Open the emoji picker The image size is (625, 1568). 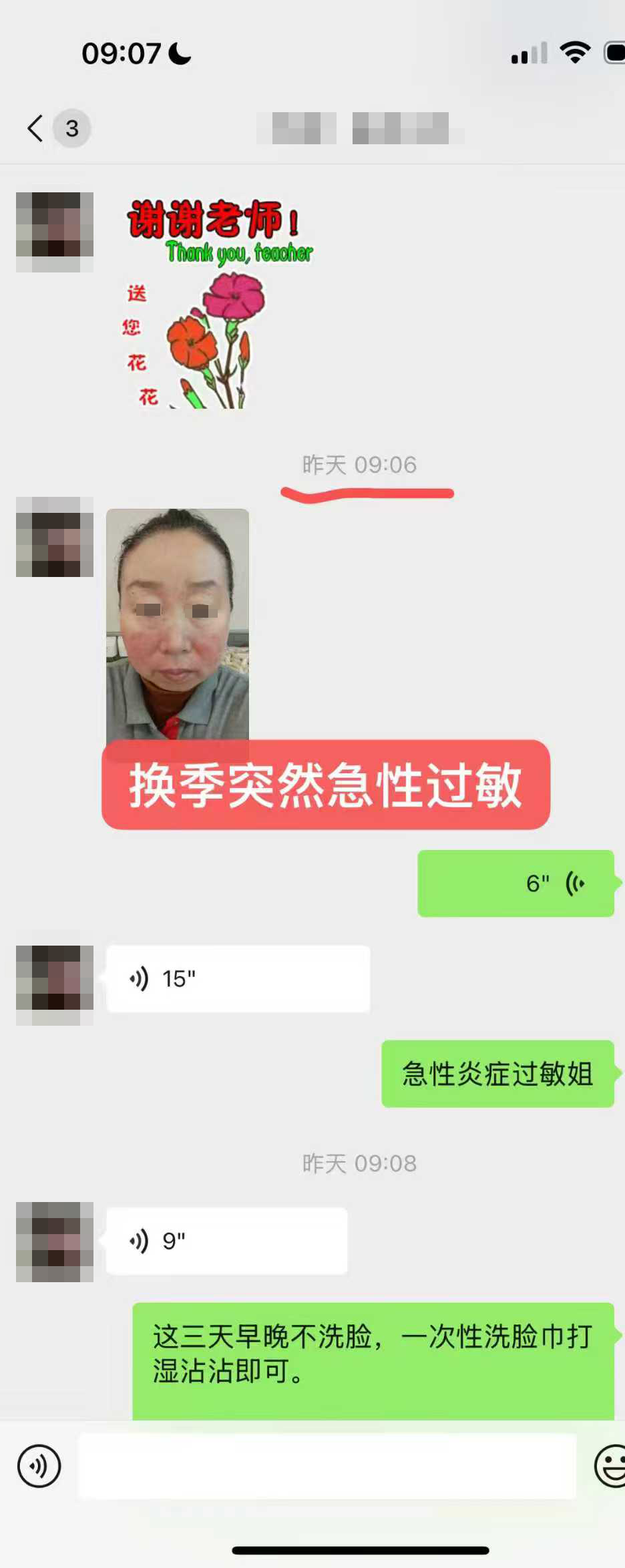[610, 1466]
